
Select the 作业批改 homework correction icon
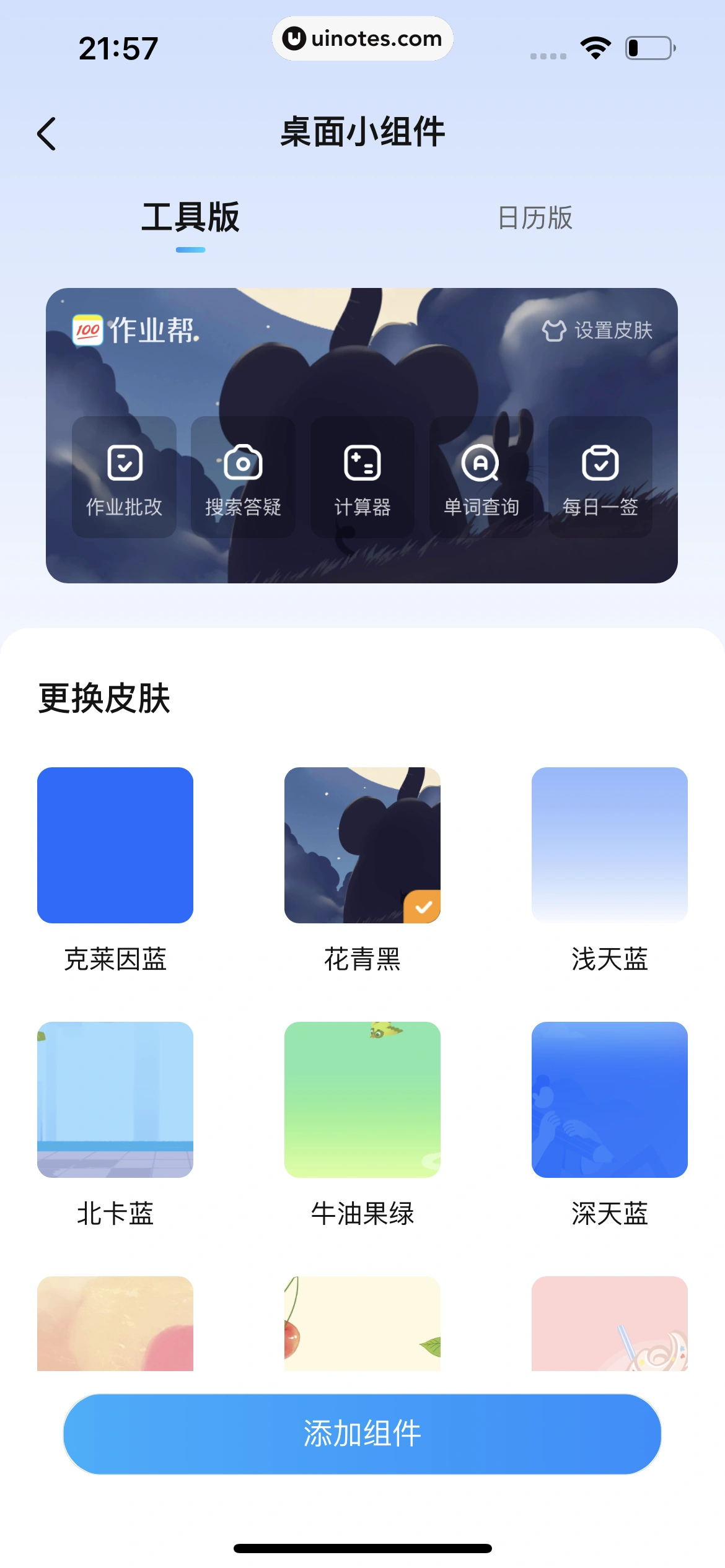pyautogui.click(x=123, y=463)
